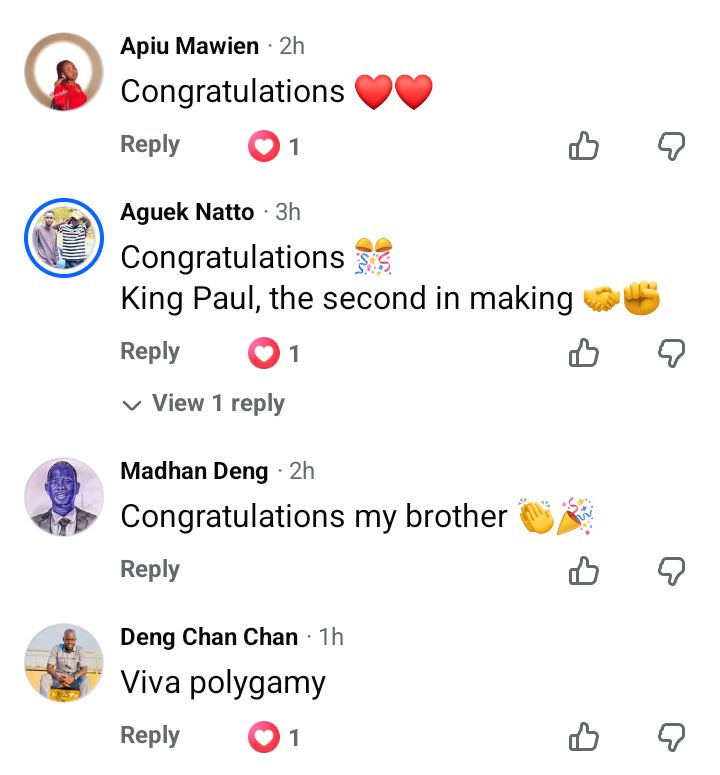This screenshot has height=775, width=720.
Task: Expand View 1 reply under Aguek Natto's comment
Action: pyautogui.click(x=216, y=403)
